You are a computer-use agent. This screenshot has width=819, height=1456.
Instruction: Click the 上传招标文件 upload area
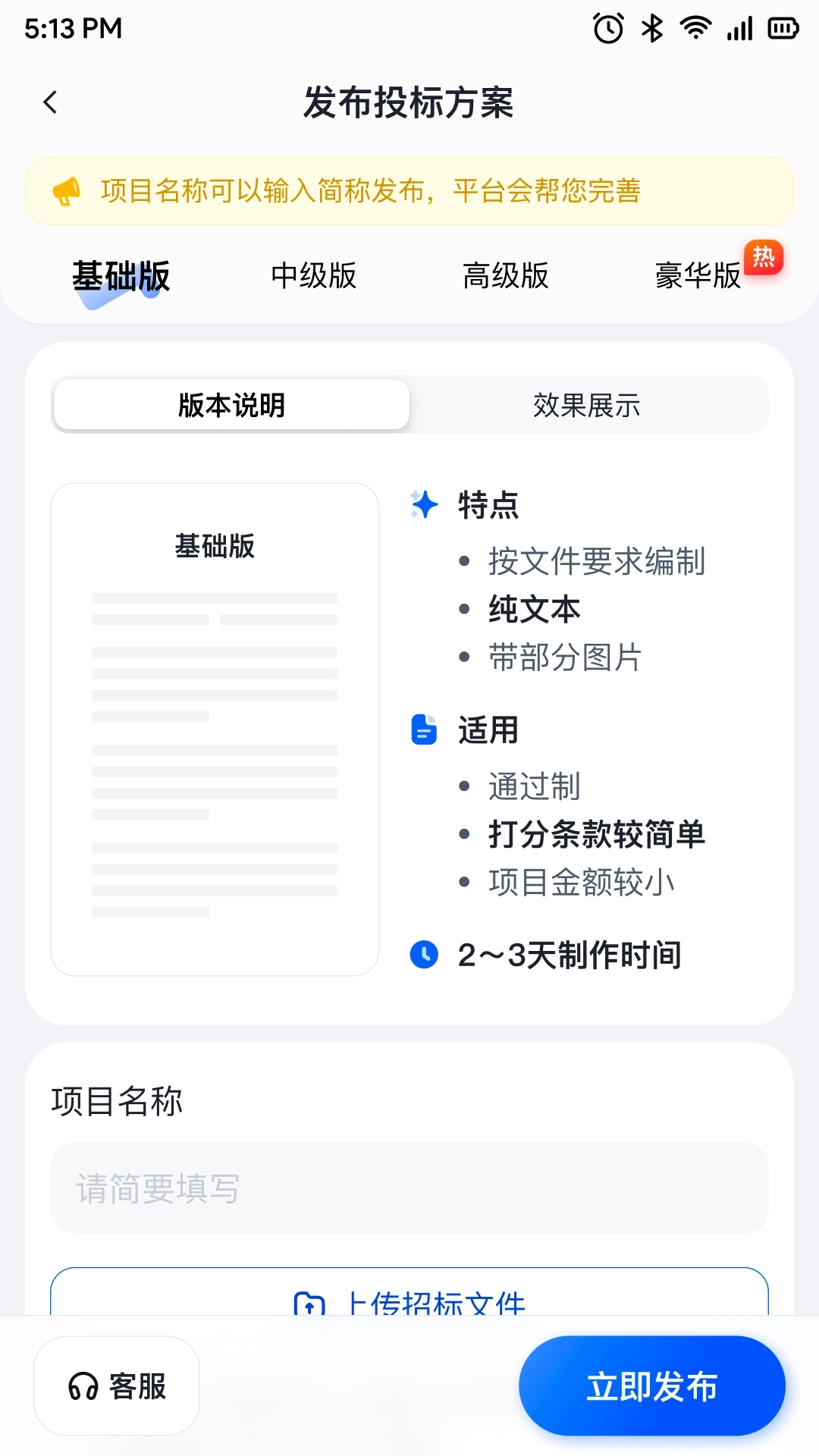pos(409,1301)
